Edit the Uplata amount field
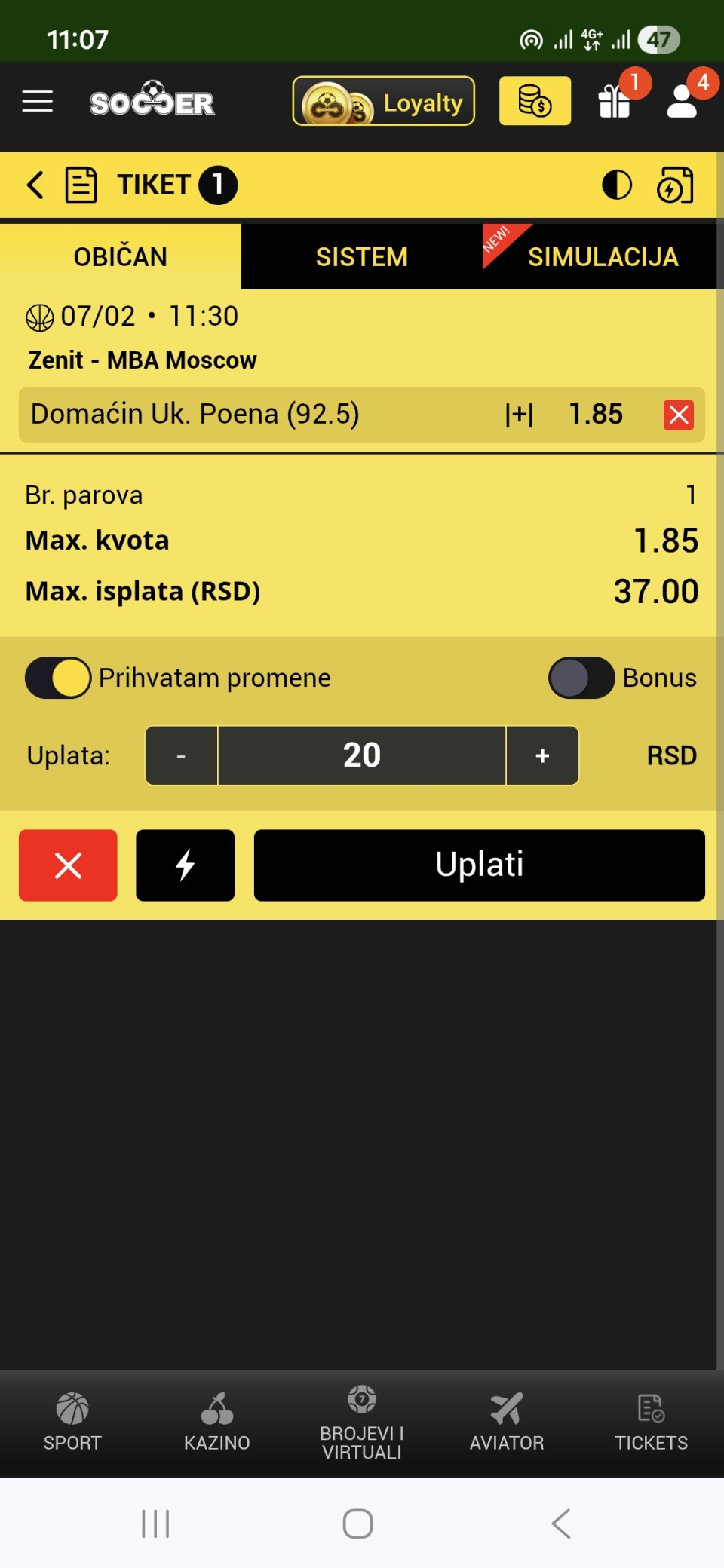724x1568 pixels. tap(361, 755)
